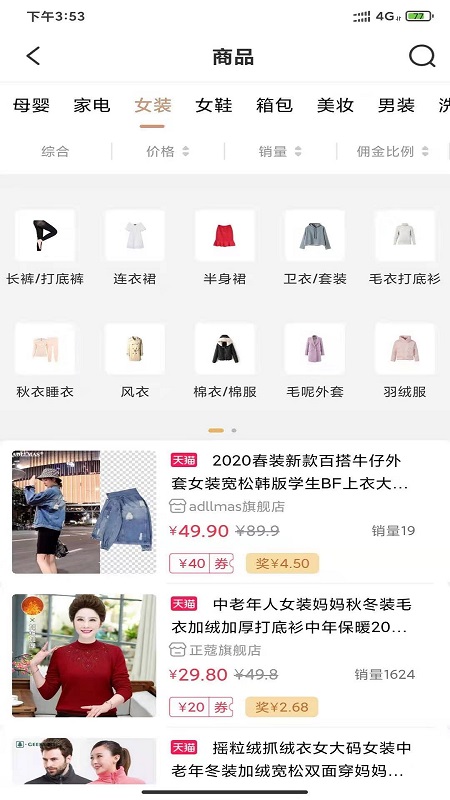Switch to the 家电 category tab

click(x=92, y=106)
